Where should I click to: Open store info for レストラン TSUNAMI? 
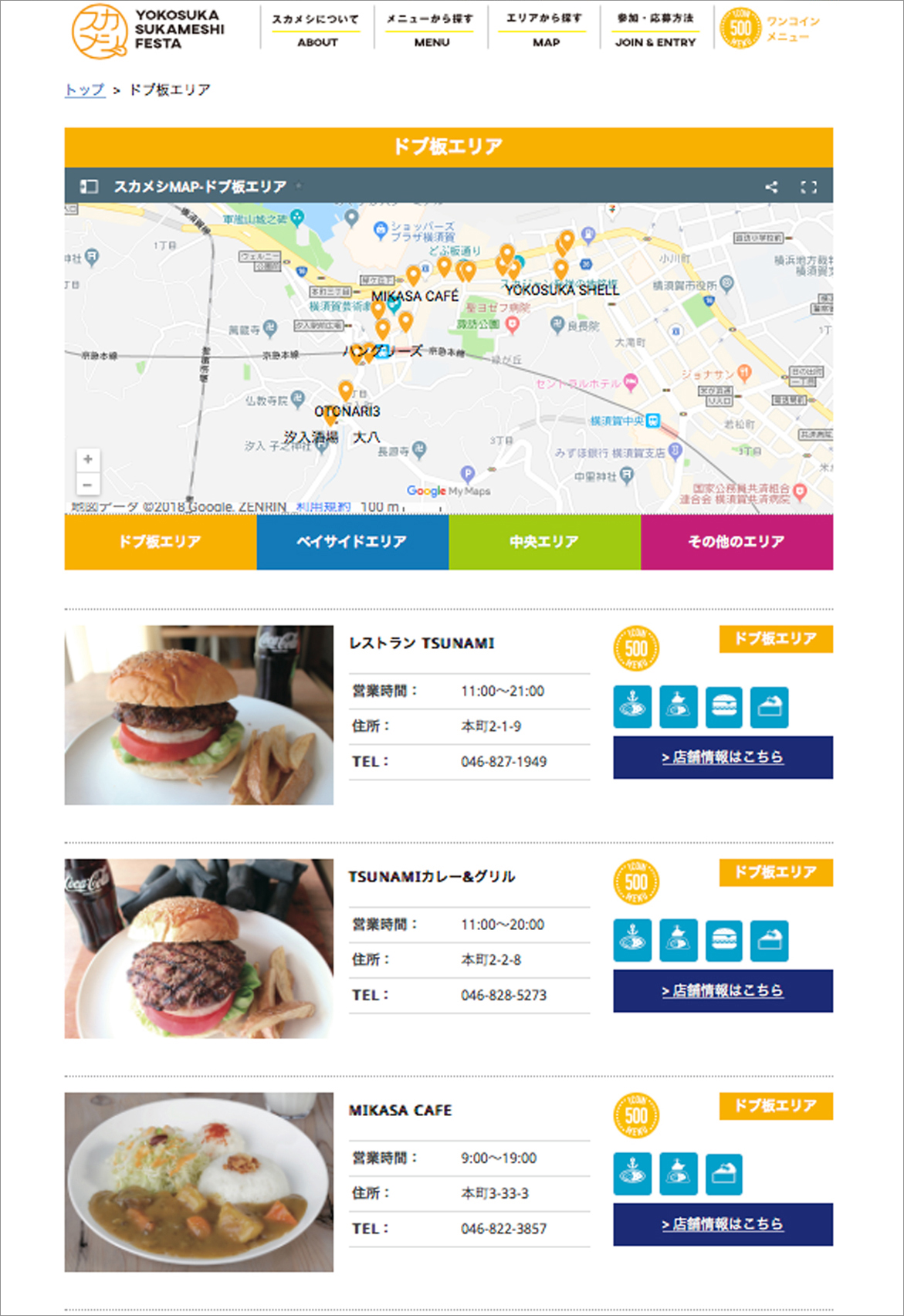723,757
